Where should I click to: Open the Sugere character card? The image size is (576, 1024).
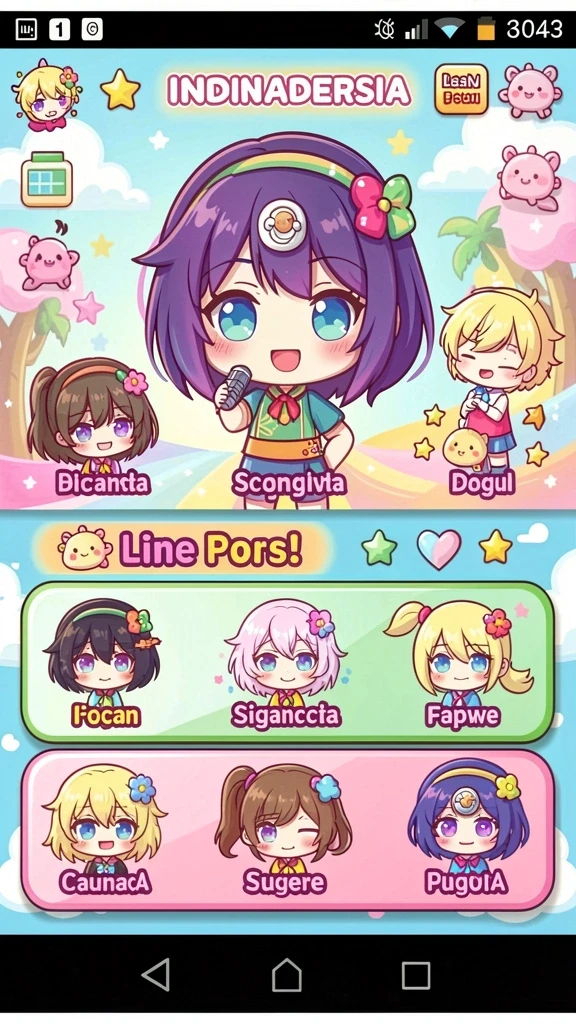coord(284,829)
